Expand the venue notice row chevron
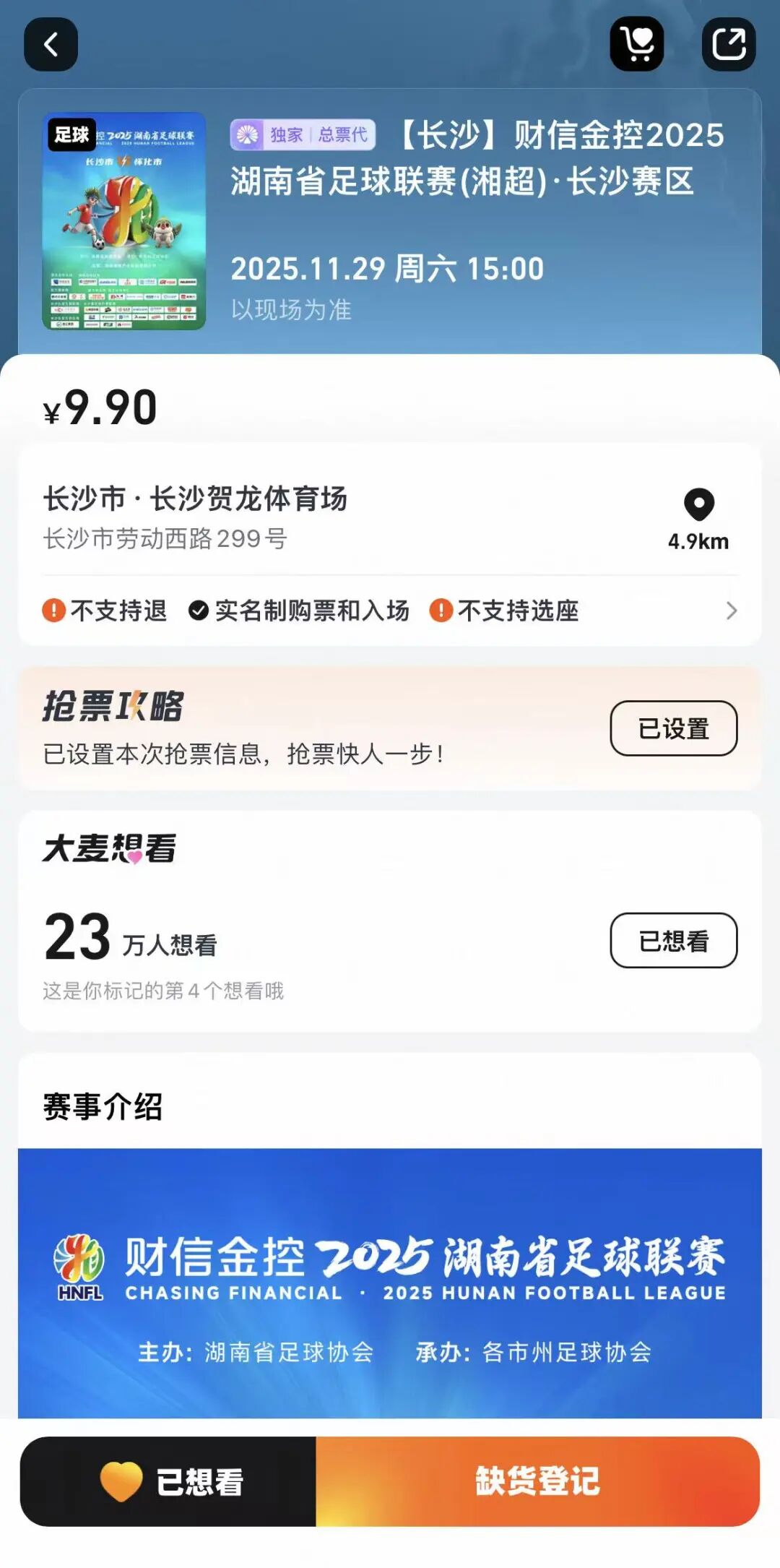The height and width of the screenshot is (1568, 780). (732, 609)
